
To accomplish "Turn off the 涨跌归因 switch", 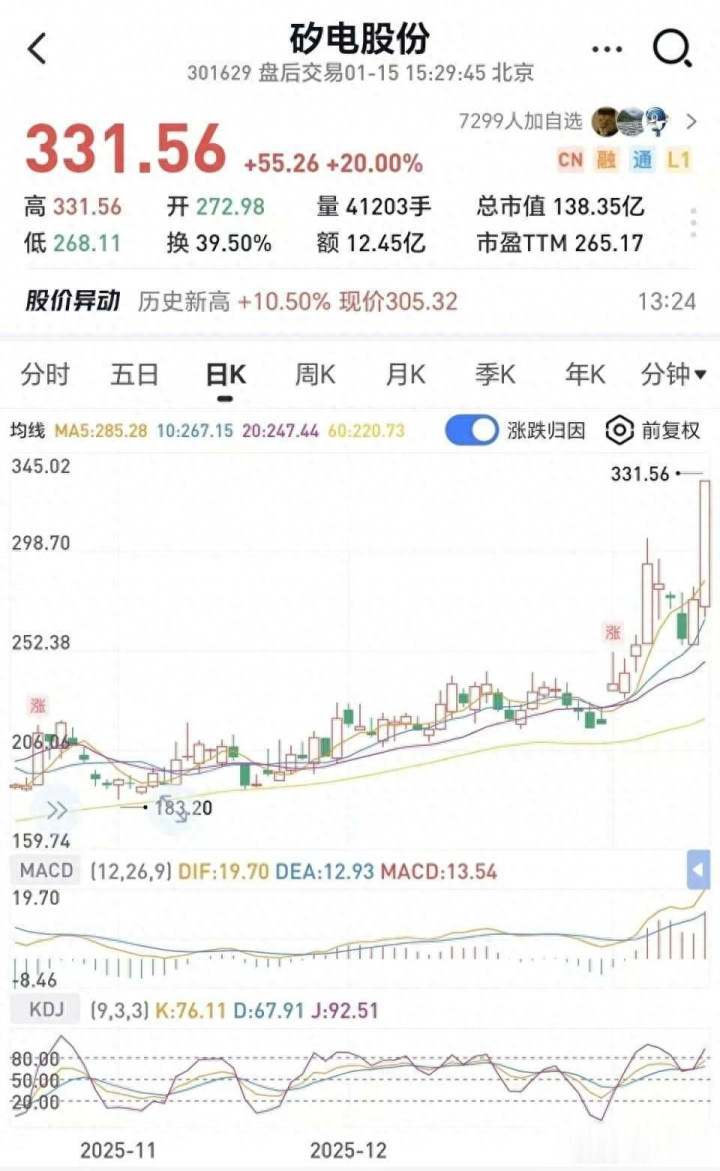I will coord(471,431).
